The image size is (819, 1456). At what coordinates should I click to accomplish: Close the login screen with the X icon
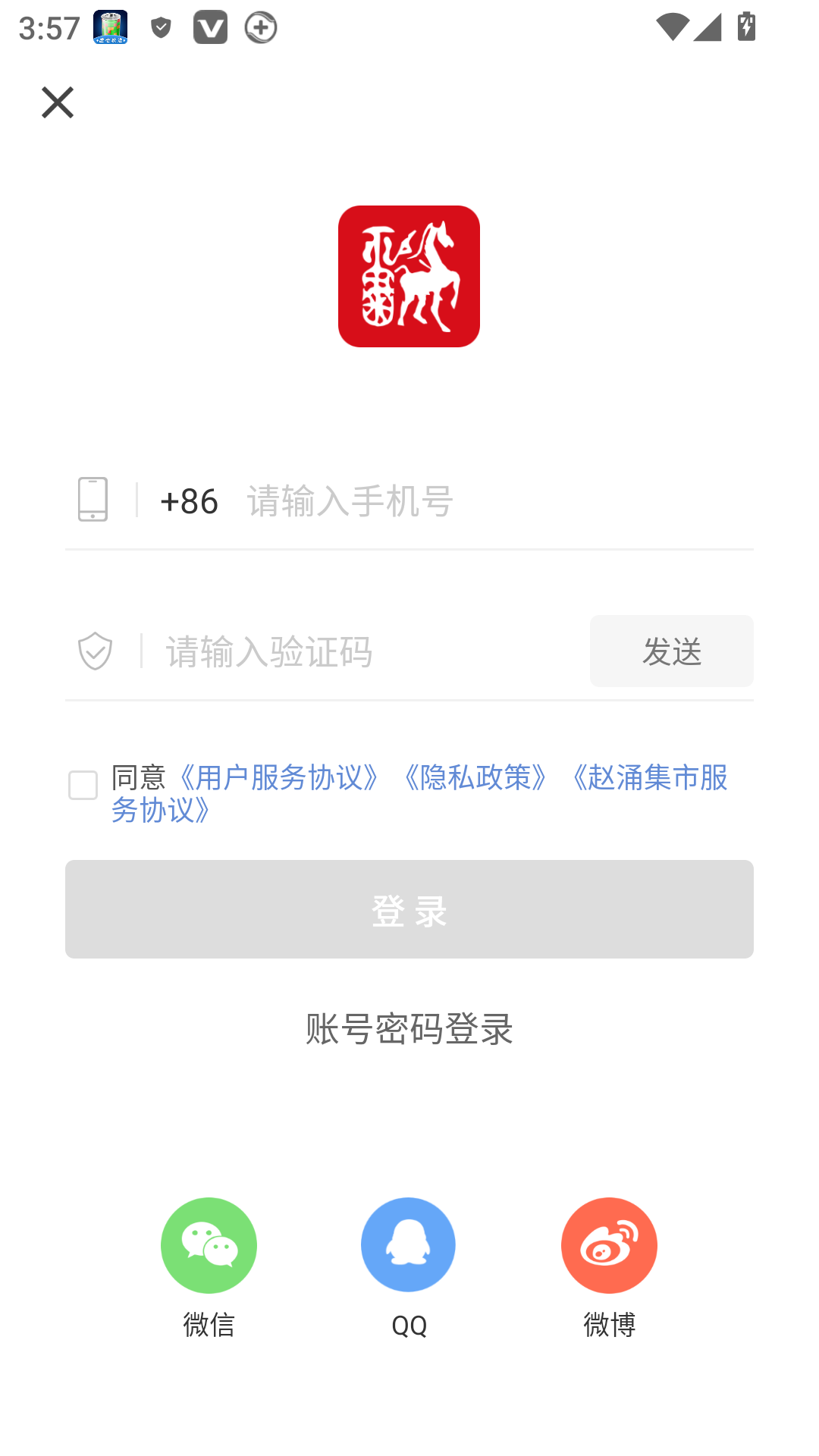(x=57, y=102)
